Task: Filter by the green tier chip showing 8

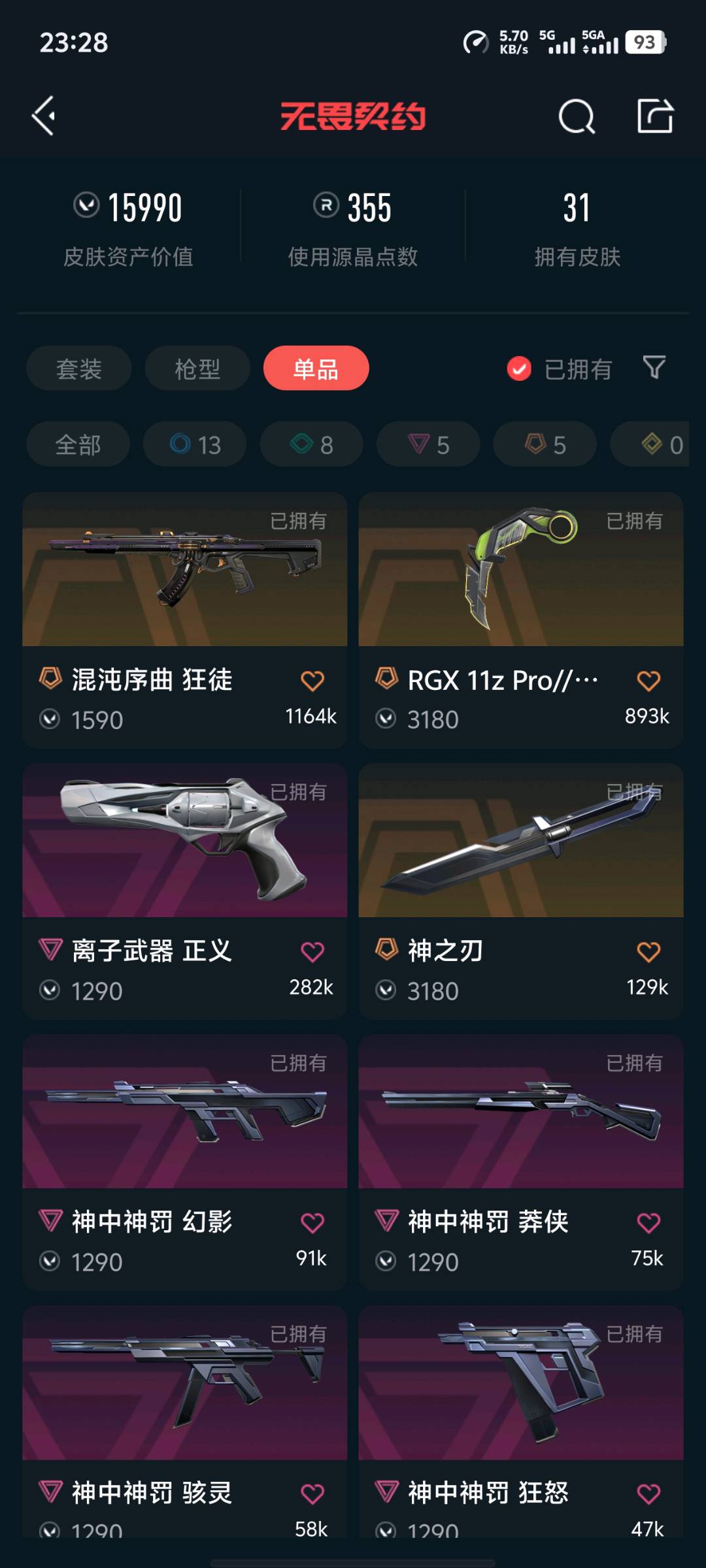Action: [311, 445]
